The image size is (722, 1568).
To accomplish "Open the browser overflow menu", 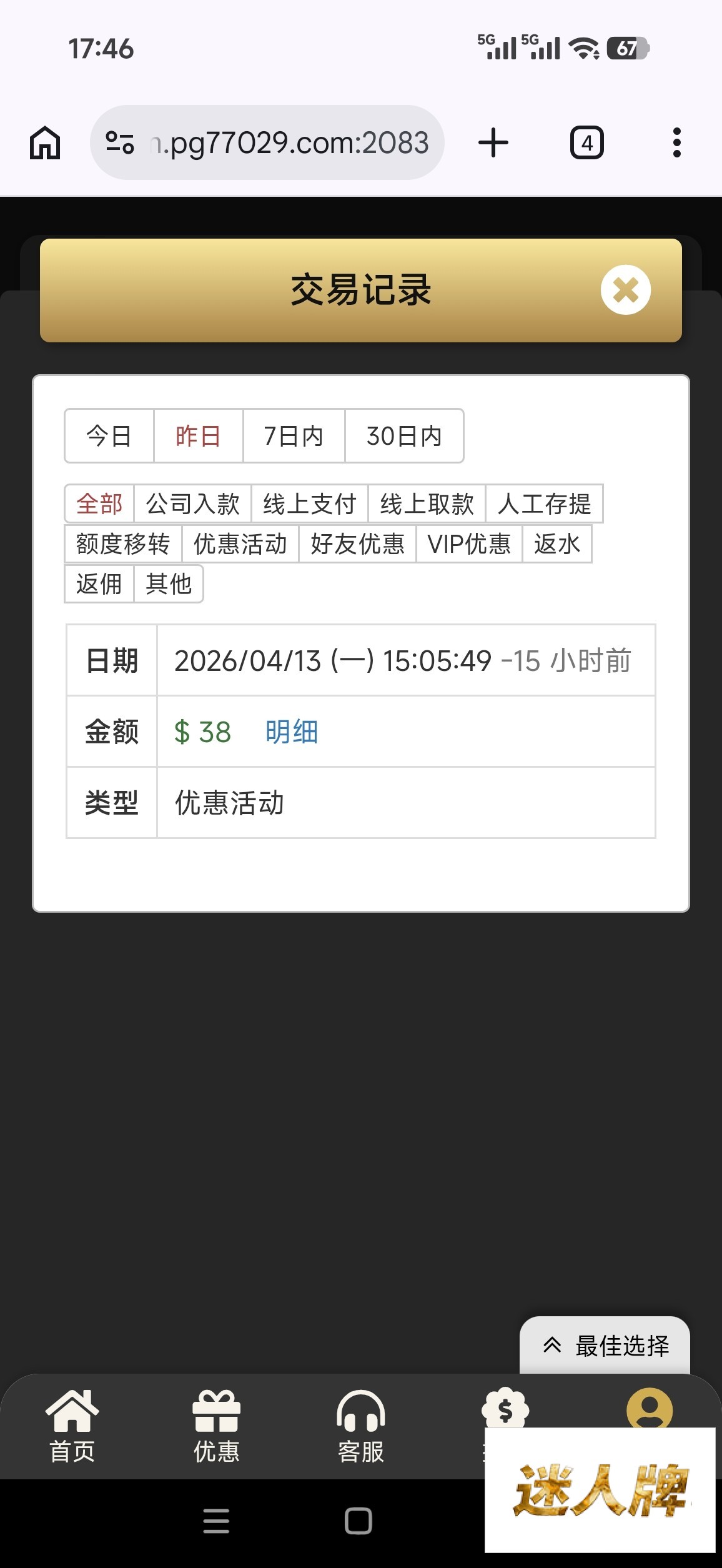I will 676,142.
